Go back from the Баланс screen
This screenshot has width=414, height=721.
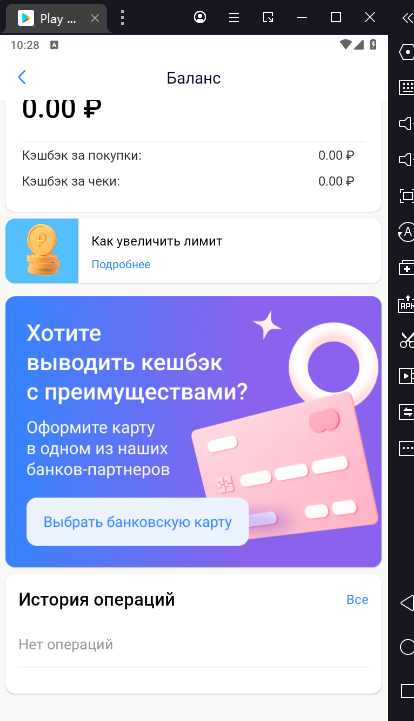click(22, 77)
